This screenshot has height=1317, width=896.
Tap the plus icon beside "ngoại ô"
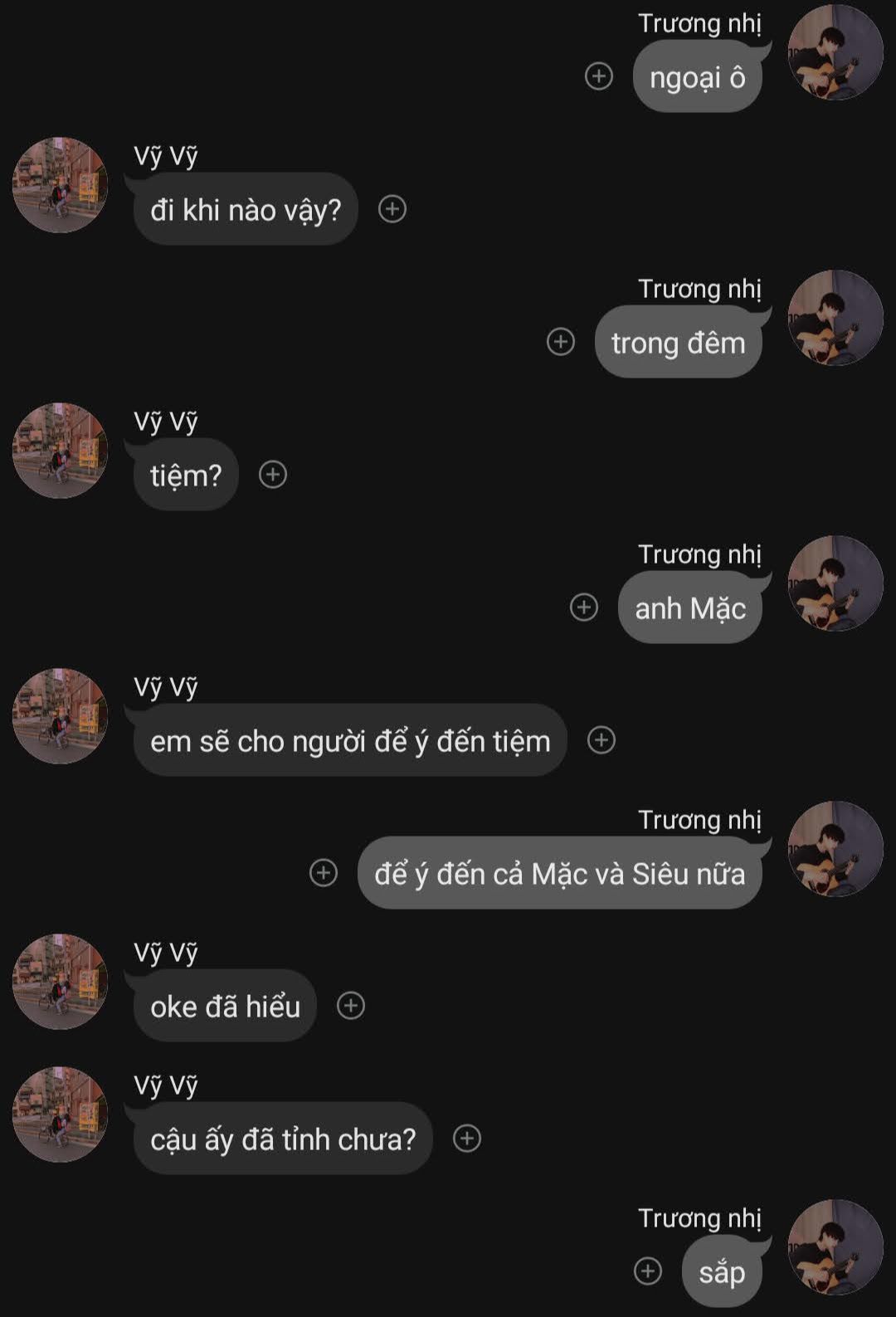[599, 76]
